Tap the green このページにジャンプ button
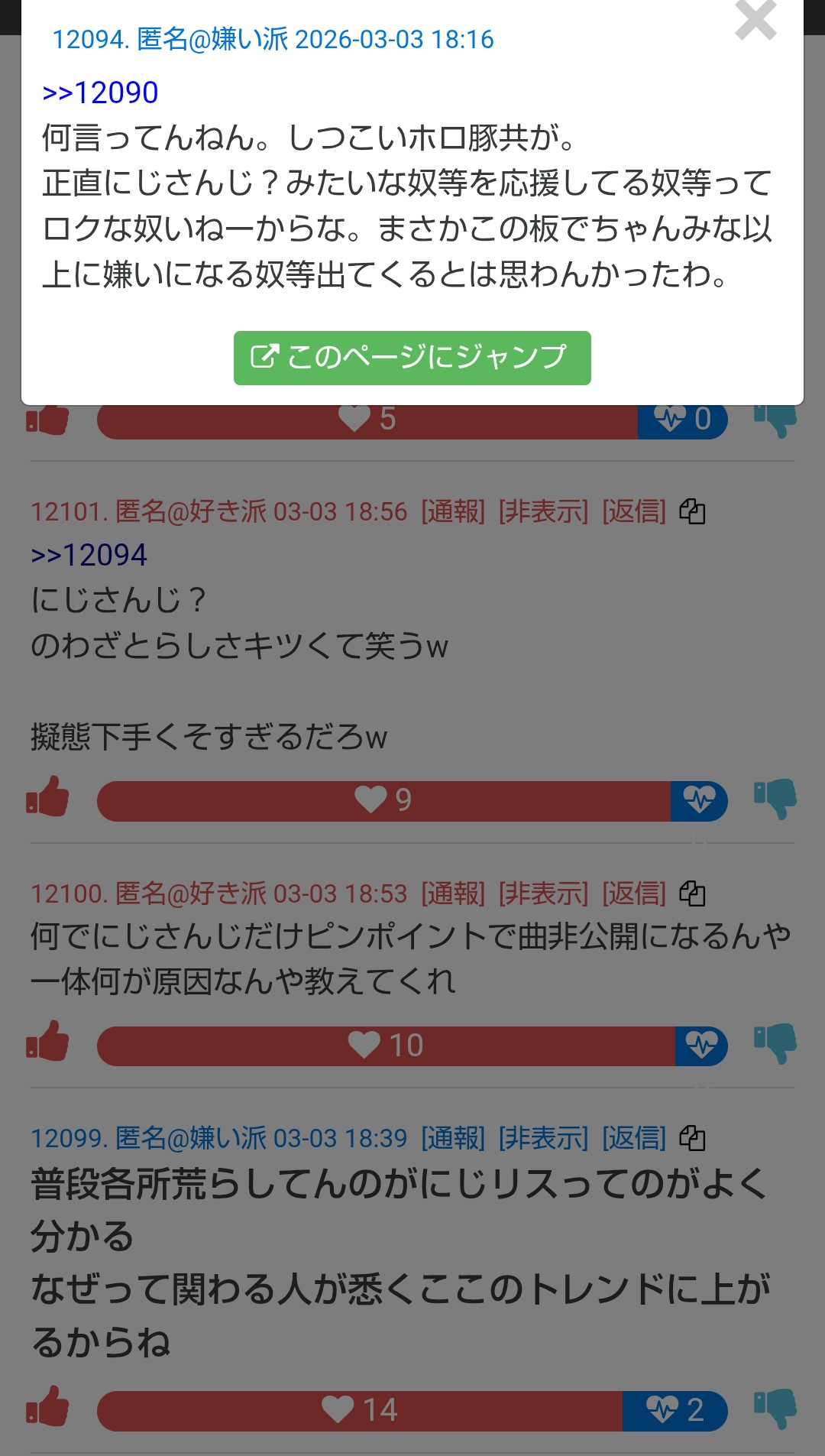The height and width of the screenshot is (1456, 825). (412, 358)
